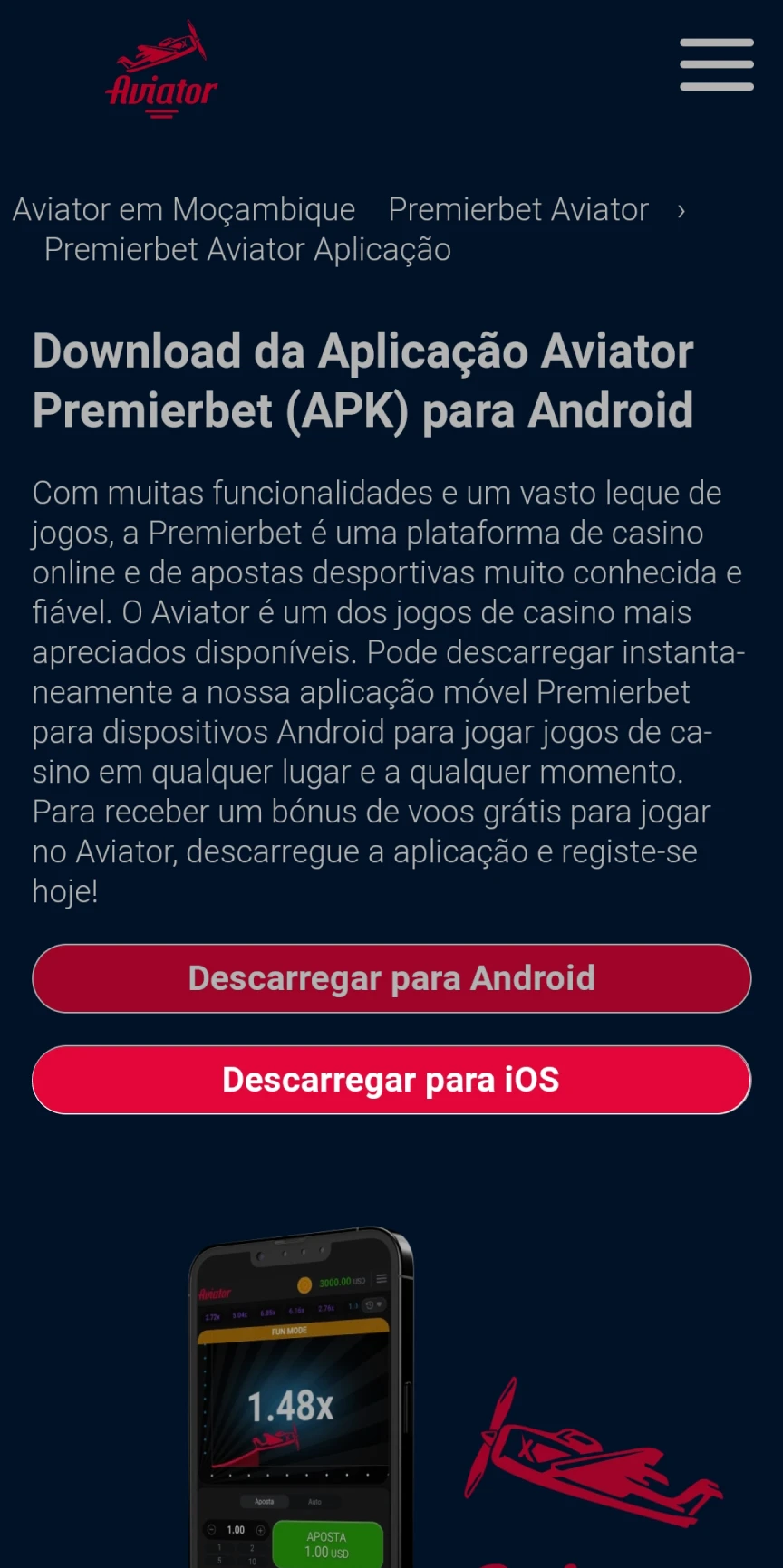Decrease bet with the minus stepper icon
This screenshot has height=1568, width=783.
point(211,1529)
